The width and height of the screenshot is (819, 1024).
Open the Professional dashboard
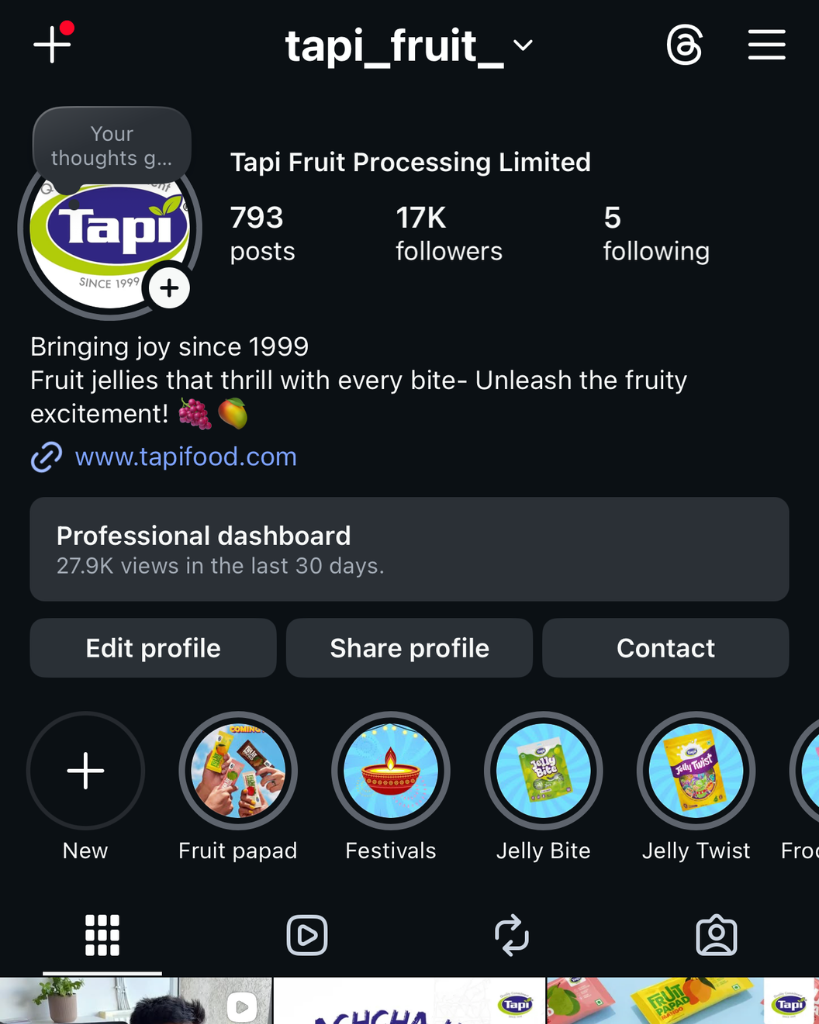tap(409, 549)
